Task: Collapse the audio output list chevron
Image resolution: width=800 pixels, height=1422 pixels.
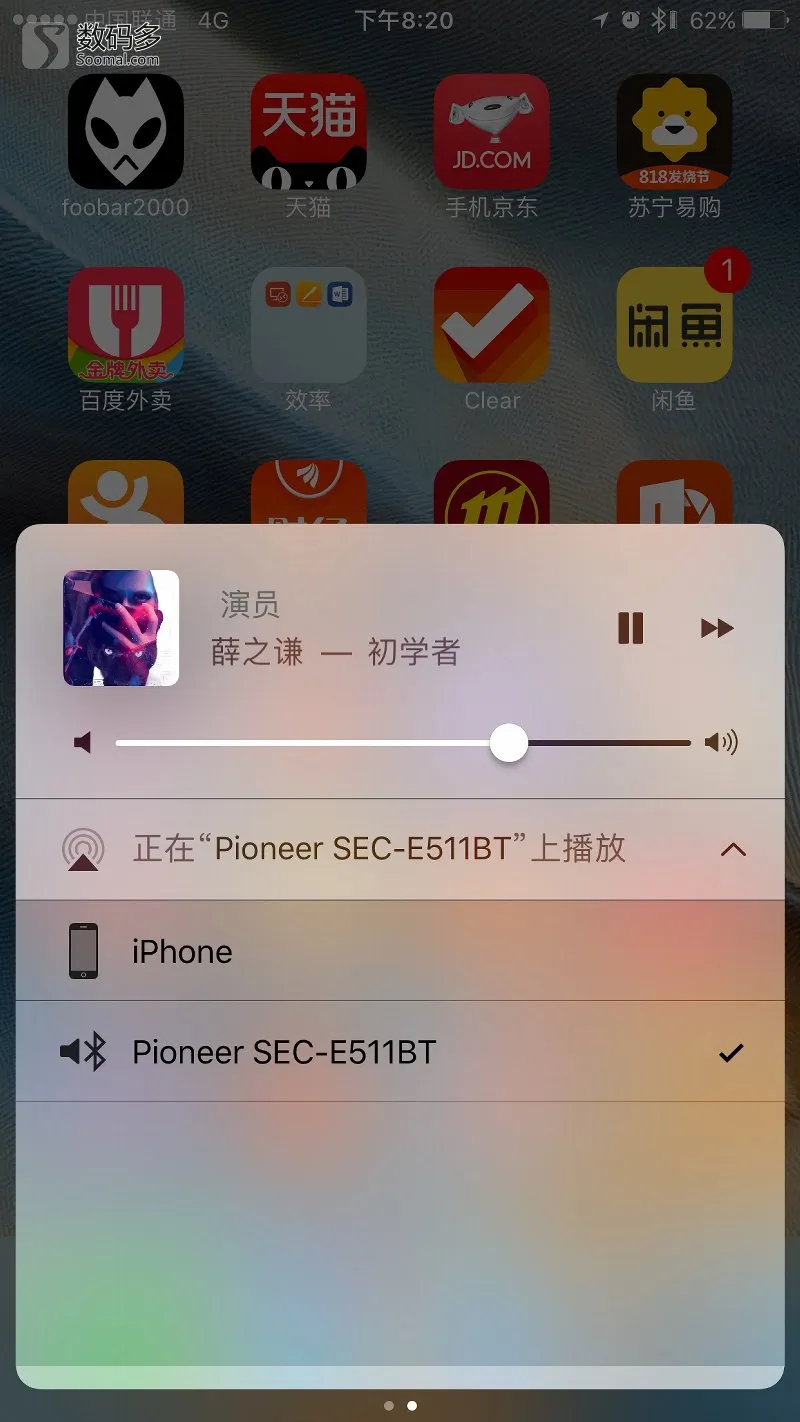Action: [x=733, y=850]
